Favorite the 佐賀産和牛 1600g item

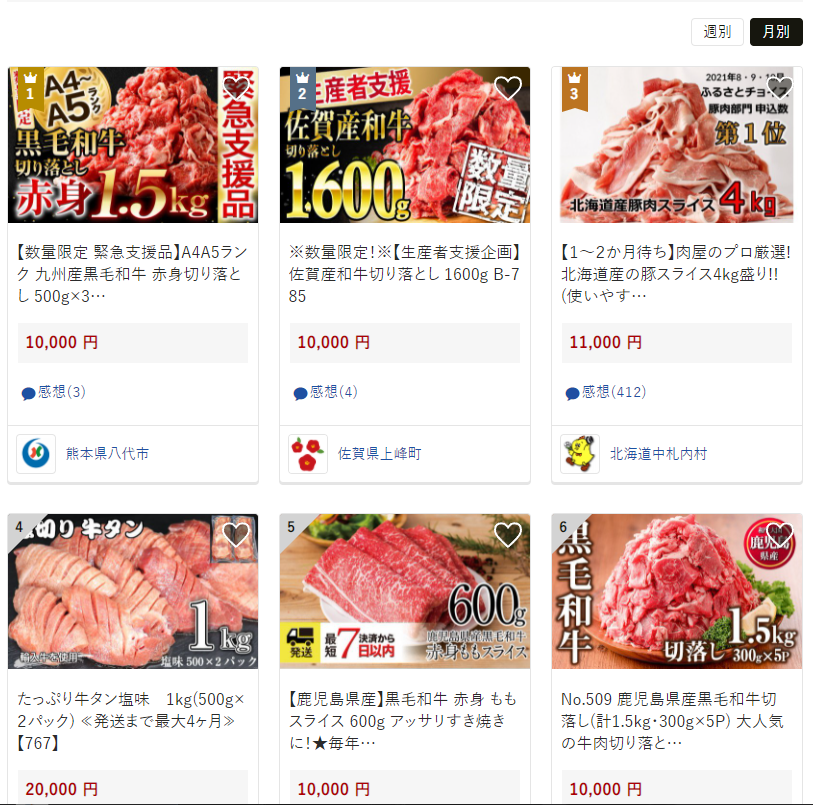[x=508, y=88]
